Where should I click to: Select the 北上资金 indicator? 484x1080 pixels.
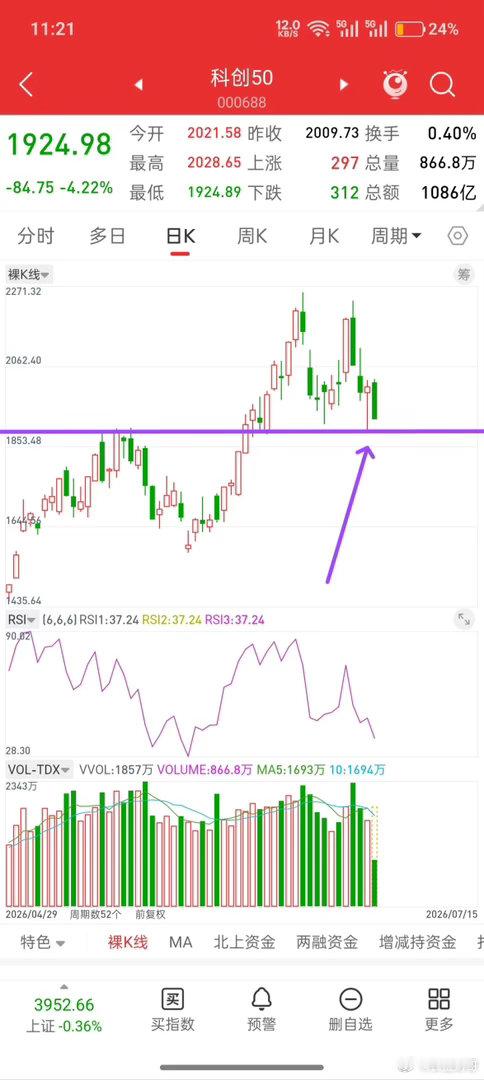tap(244, 942)
